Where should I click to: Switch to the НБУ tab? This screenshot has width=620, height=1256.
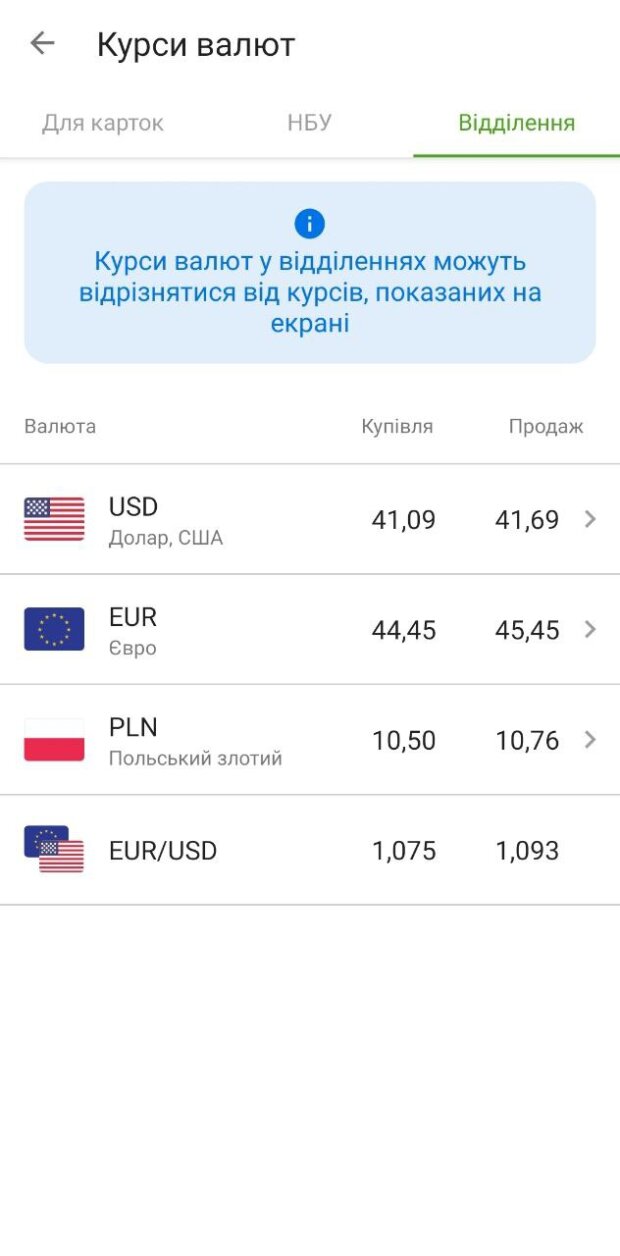pyautogui.click(x=310, y=123)
